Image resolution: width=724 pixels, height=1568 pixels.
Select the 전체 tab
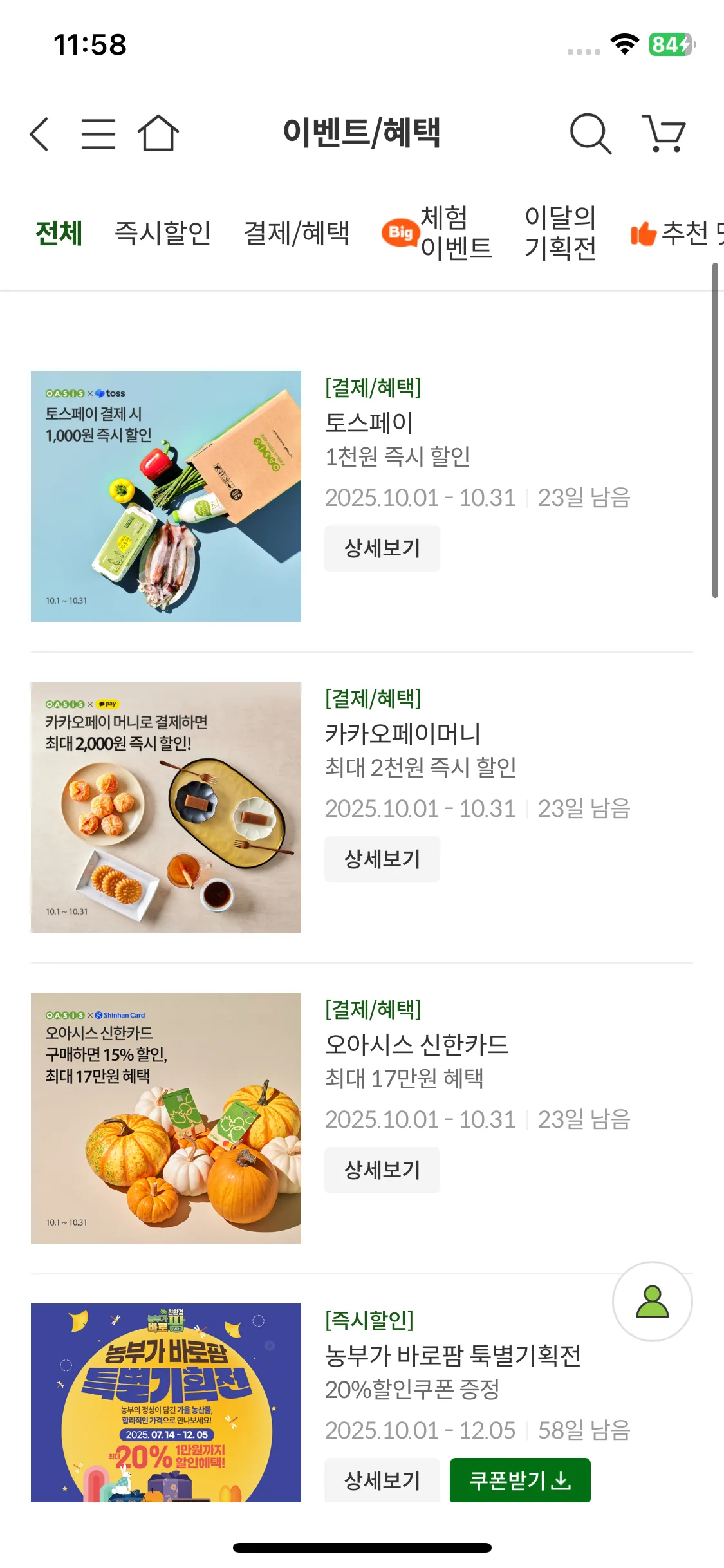pyautogui.click(x=59, y=233)
